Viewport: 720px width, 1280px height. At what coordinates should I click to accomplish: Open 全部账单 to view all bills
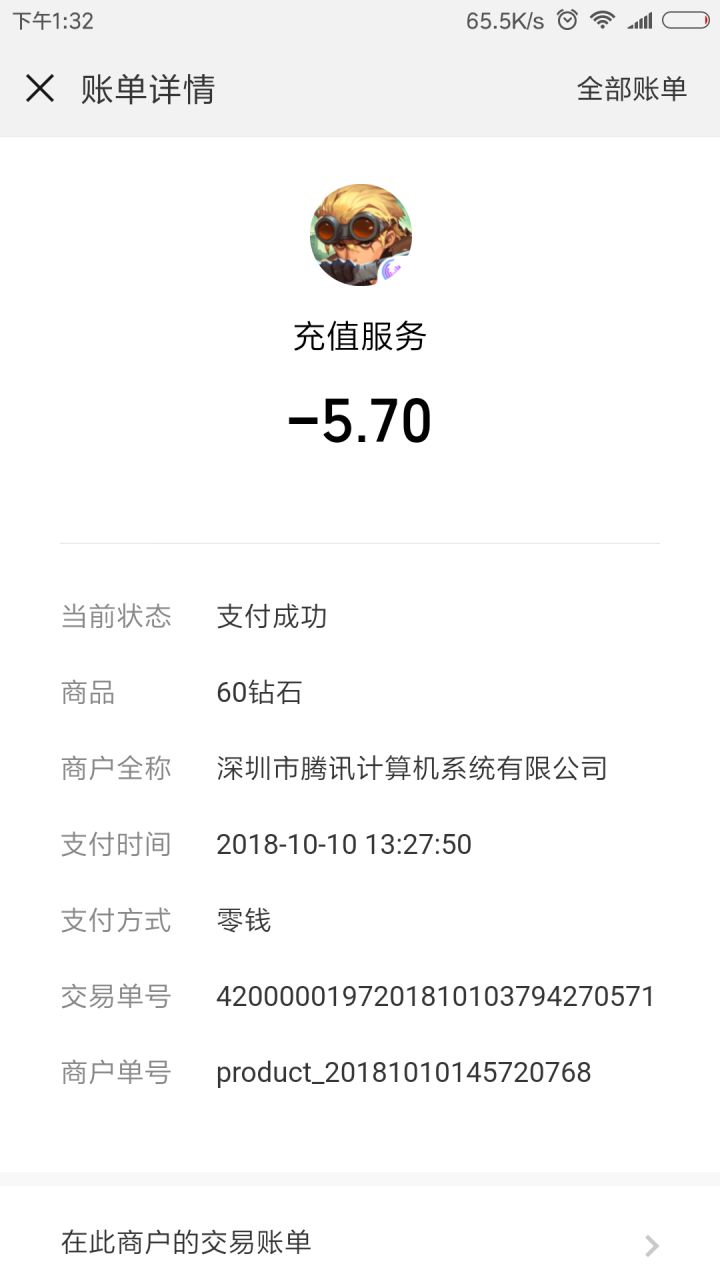pyautogui.click(x=632, y=89)
